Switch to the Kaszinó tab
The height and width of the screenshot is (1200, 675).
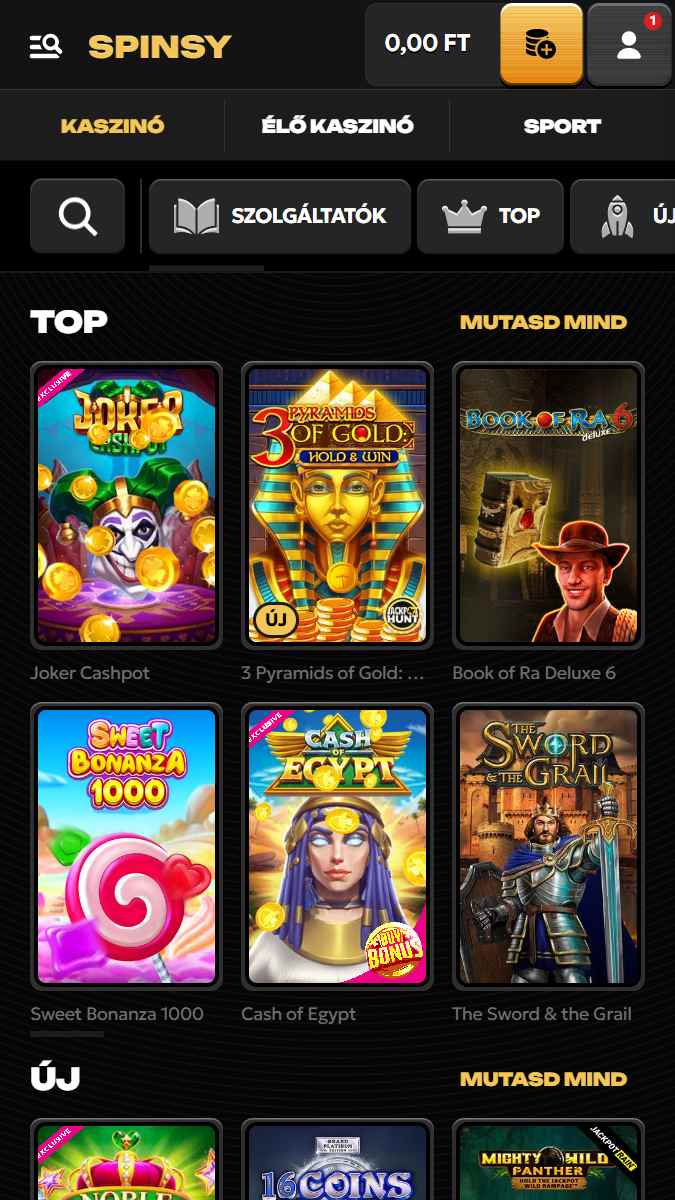click(112, 126)
